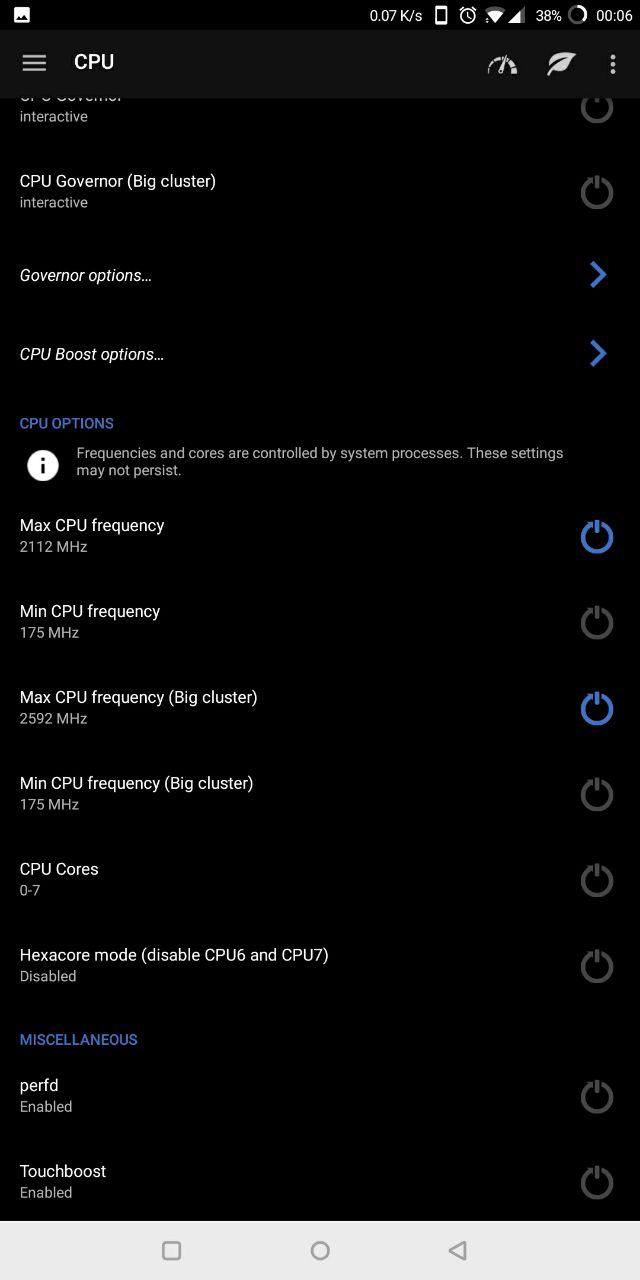Edit Min CPU frequency (Big cluster)
Screen dimensions: 640x1280
250,793
